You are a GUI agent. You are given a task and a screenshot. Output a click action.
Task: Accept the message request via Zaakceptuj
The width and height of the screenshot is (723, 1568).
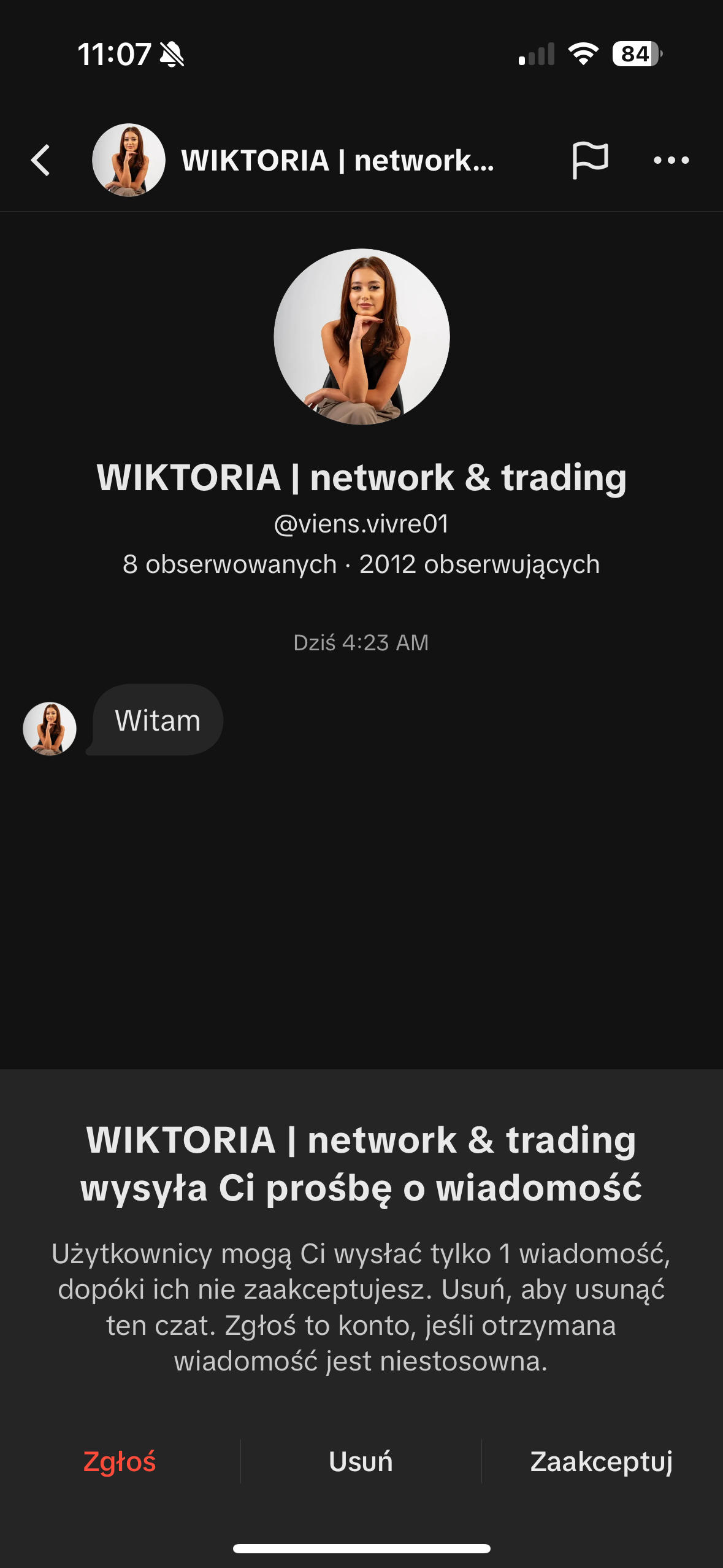[x=601, y=1461]
